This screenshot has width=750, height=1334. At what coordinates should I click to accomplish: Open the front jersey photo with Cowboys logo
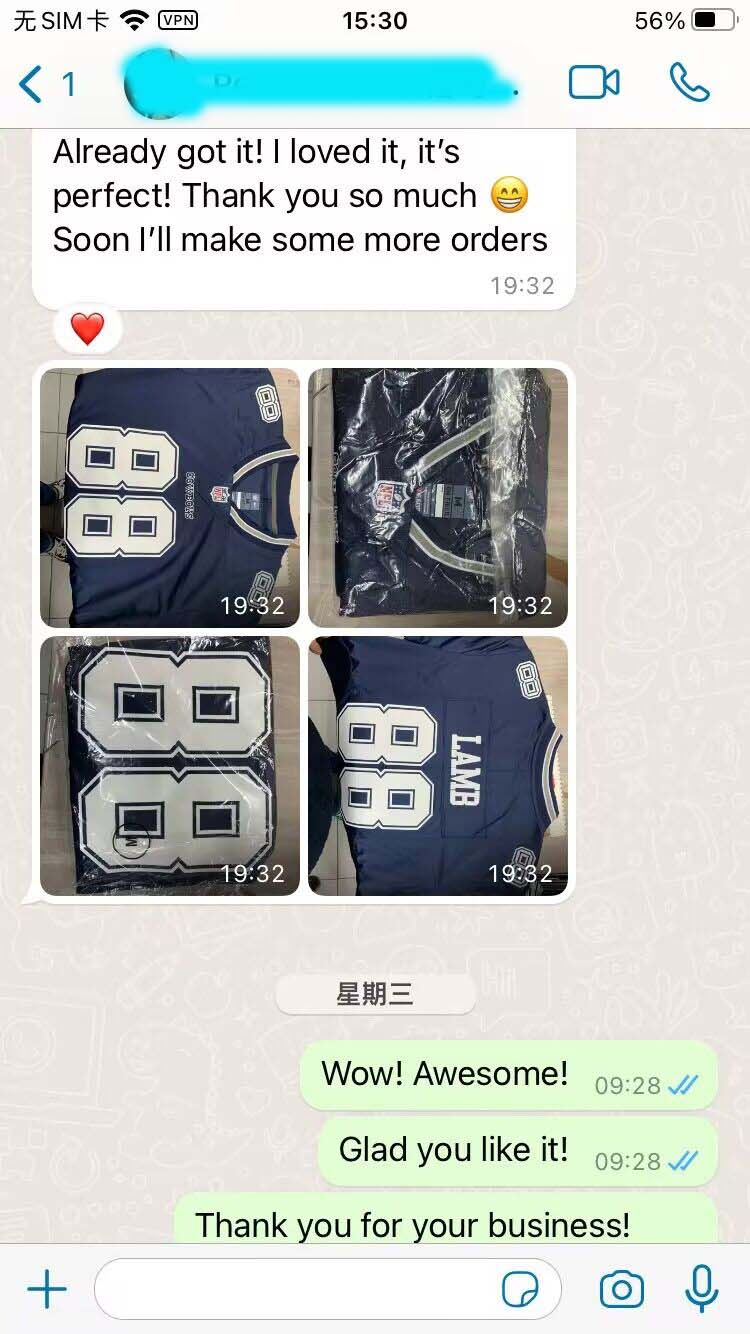[x=170, y=497]
